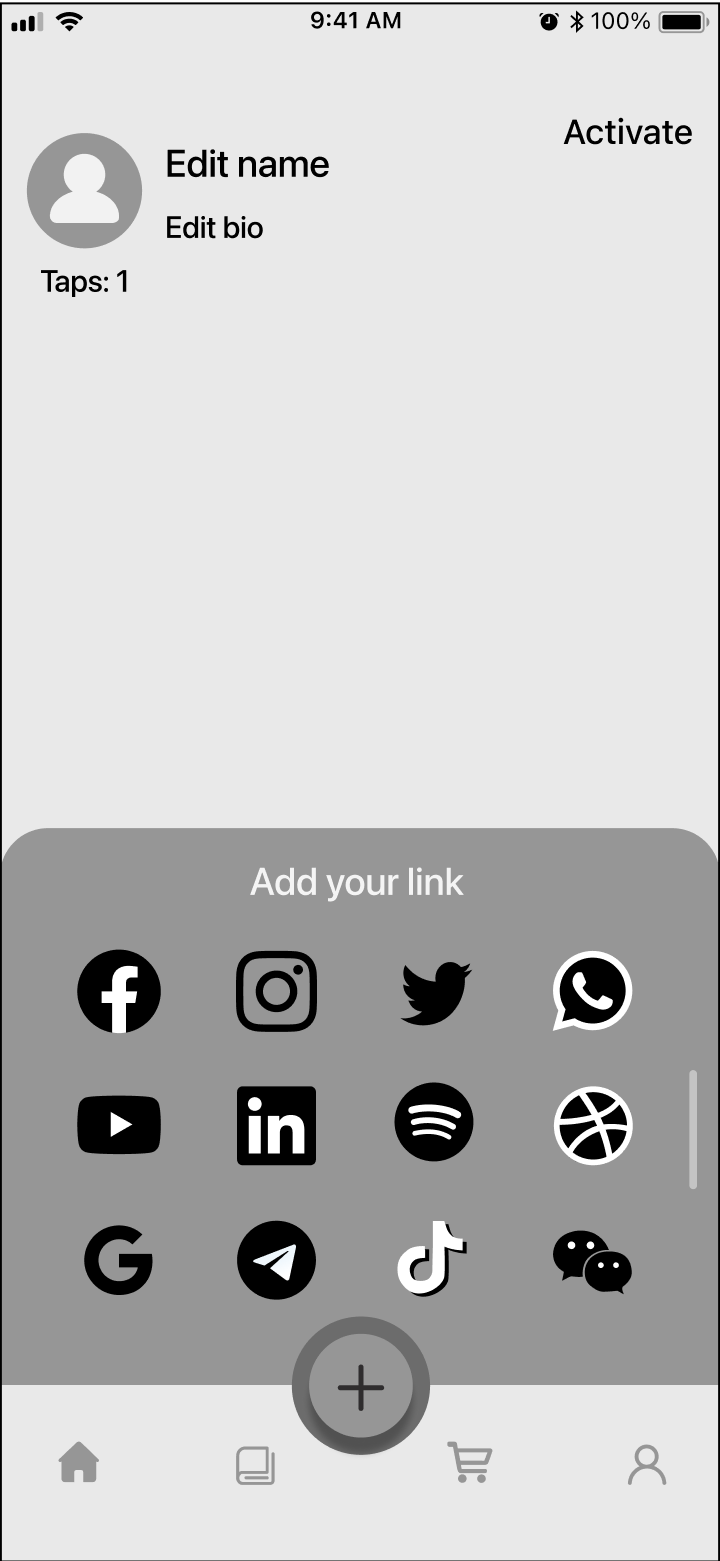The image size is (720, 1561).
Task: Add an Instagram link
Action: coord(276,991)
